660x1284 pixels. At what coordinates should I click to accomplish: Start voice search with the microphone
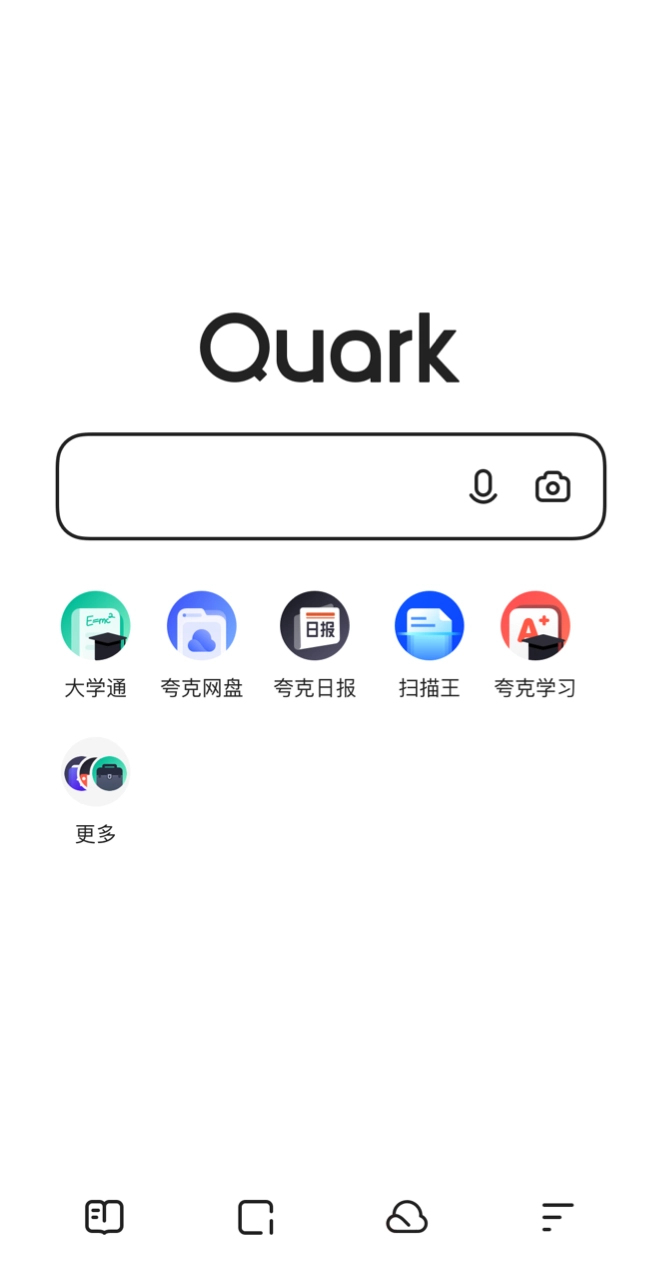(x=483, y=487)
